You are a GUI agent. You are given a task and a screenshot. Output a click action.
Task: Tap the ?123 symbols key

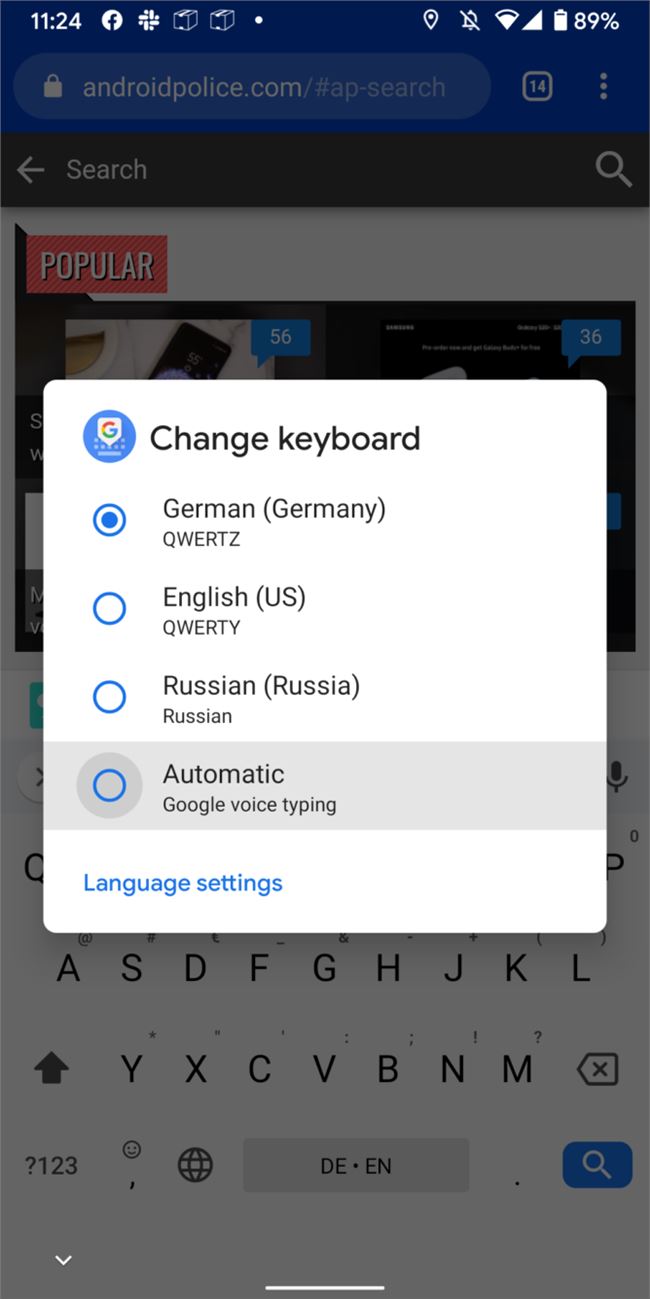(50, 1165)
